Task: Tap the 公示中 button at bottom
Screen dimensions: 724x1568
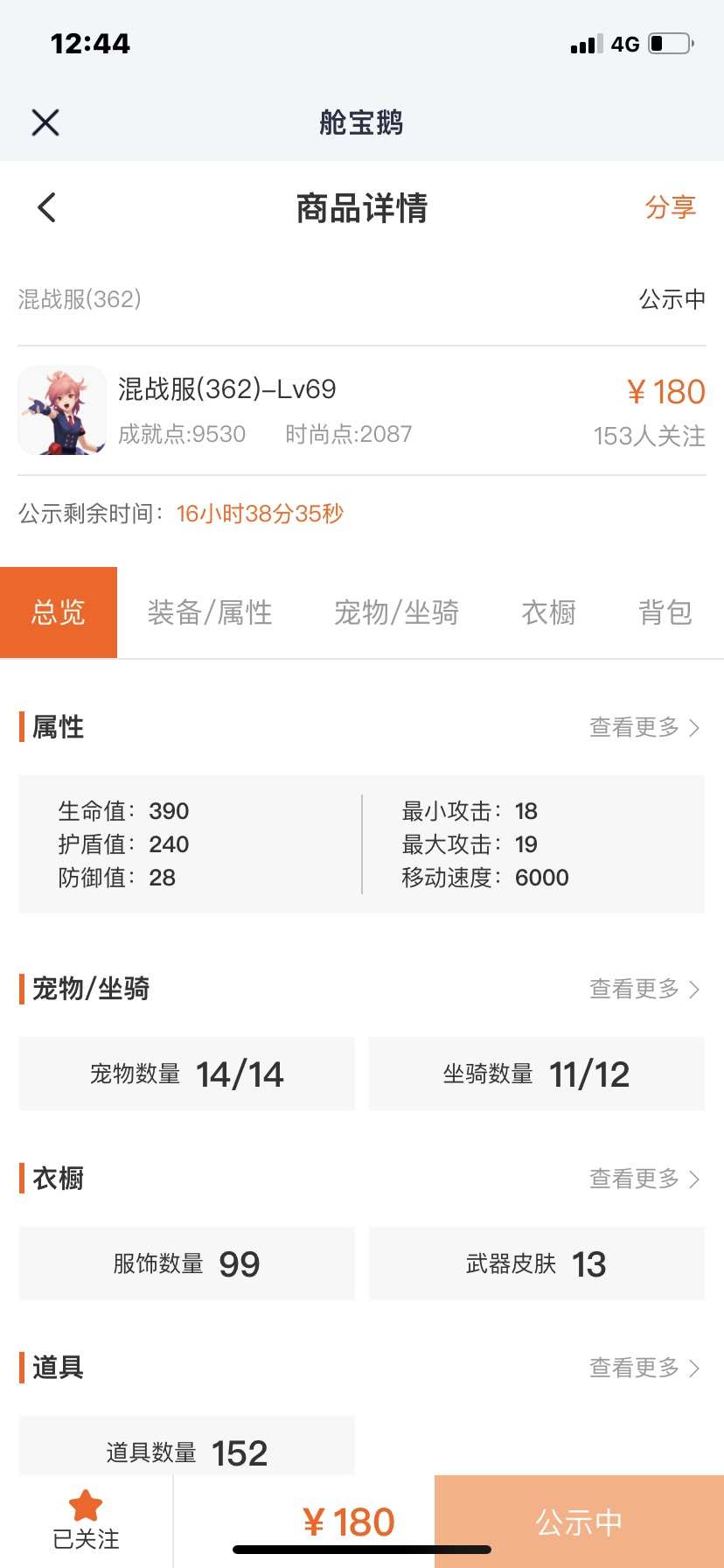Action: coord(579,1522)
